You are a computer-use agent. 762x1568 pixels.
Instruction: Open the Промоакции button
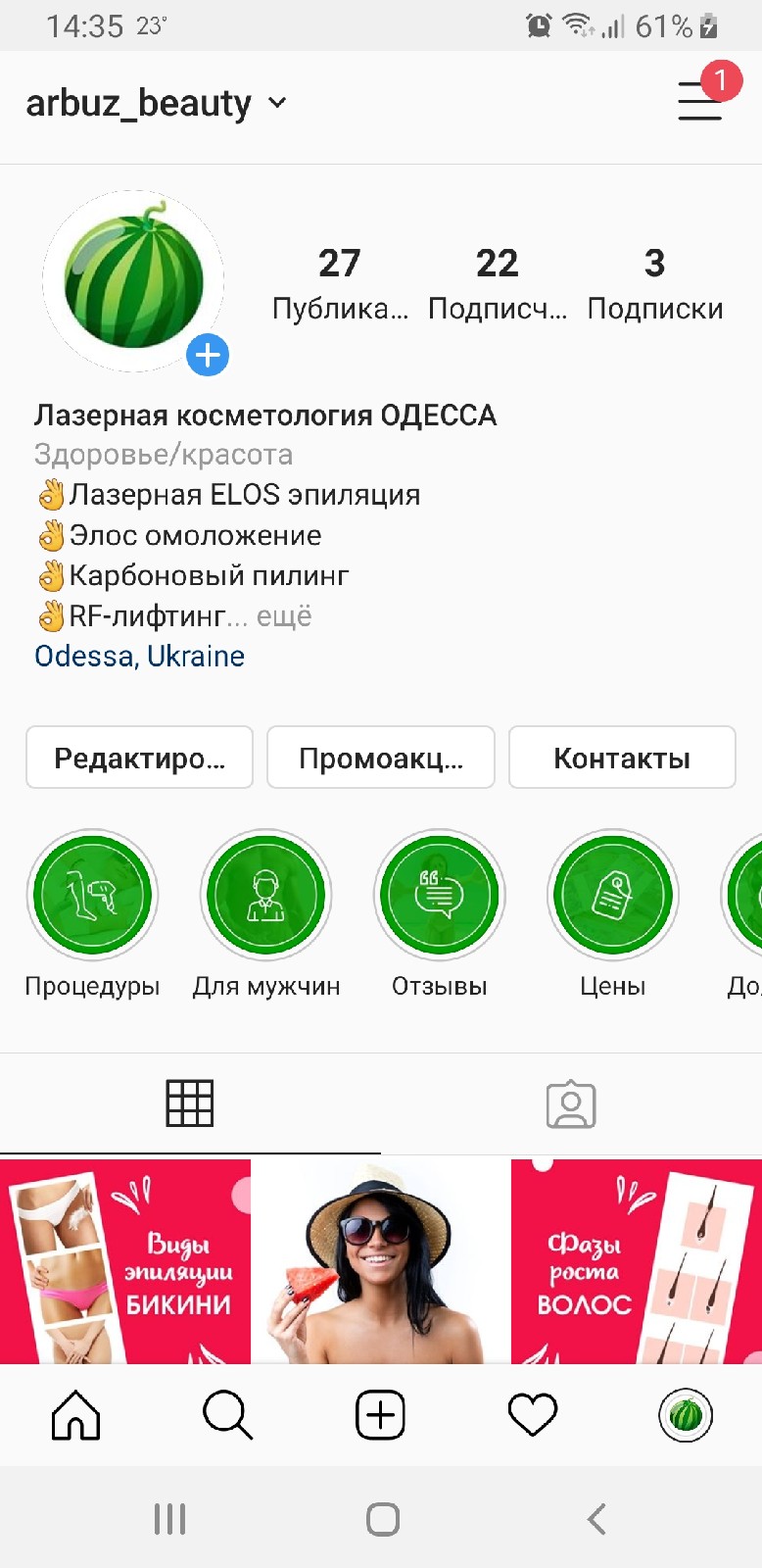380,758
